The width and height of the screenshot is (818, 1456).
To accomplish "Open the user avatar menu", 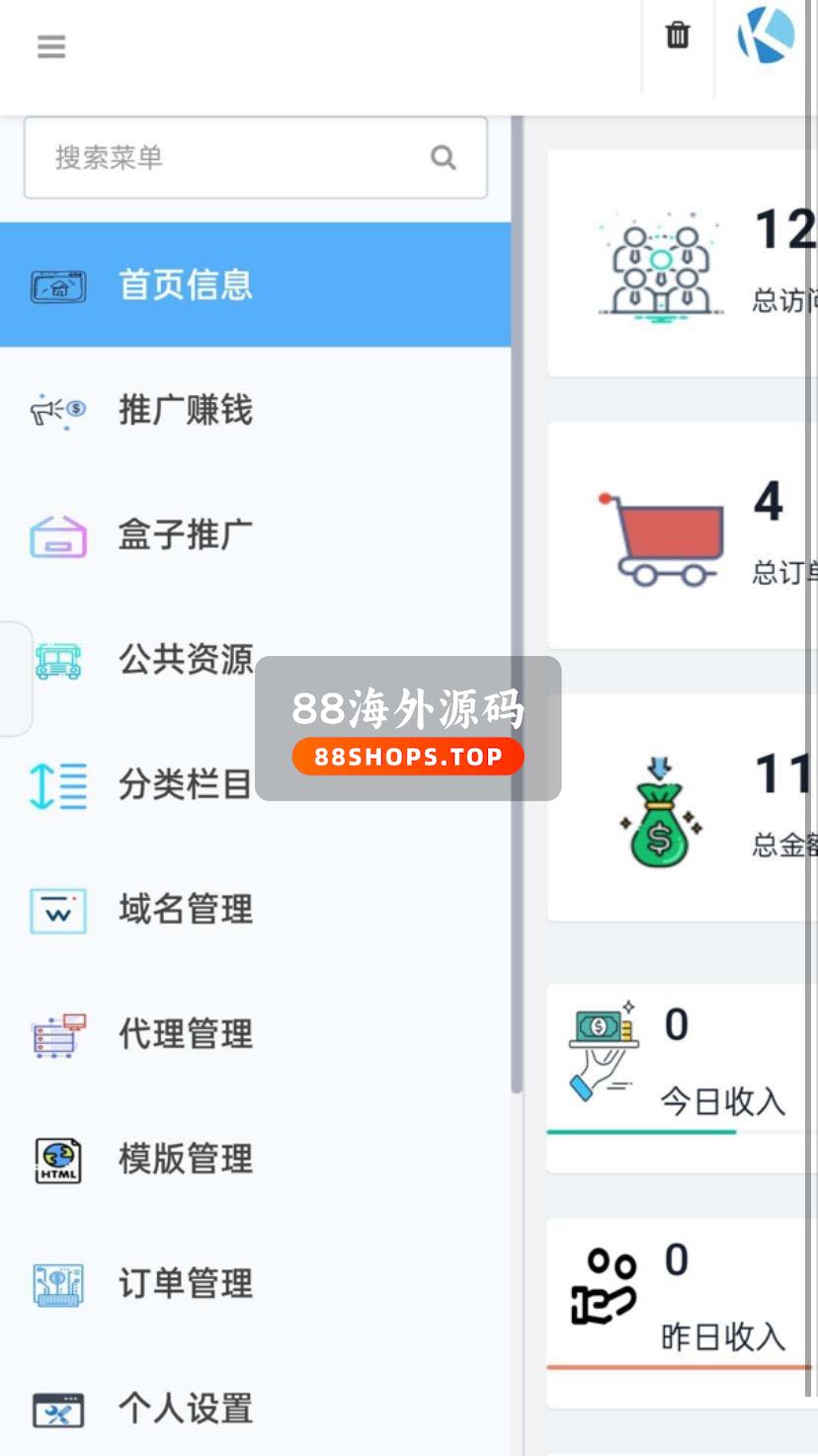I will (x=766, y=36).
